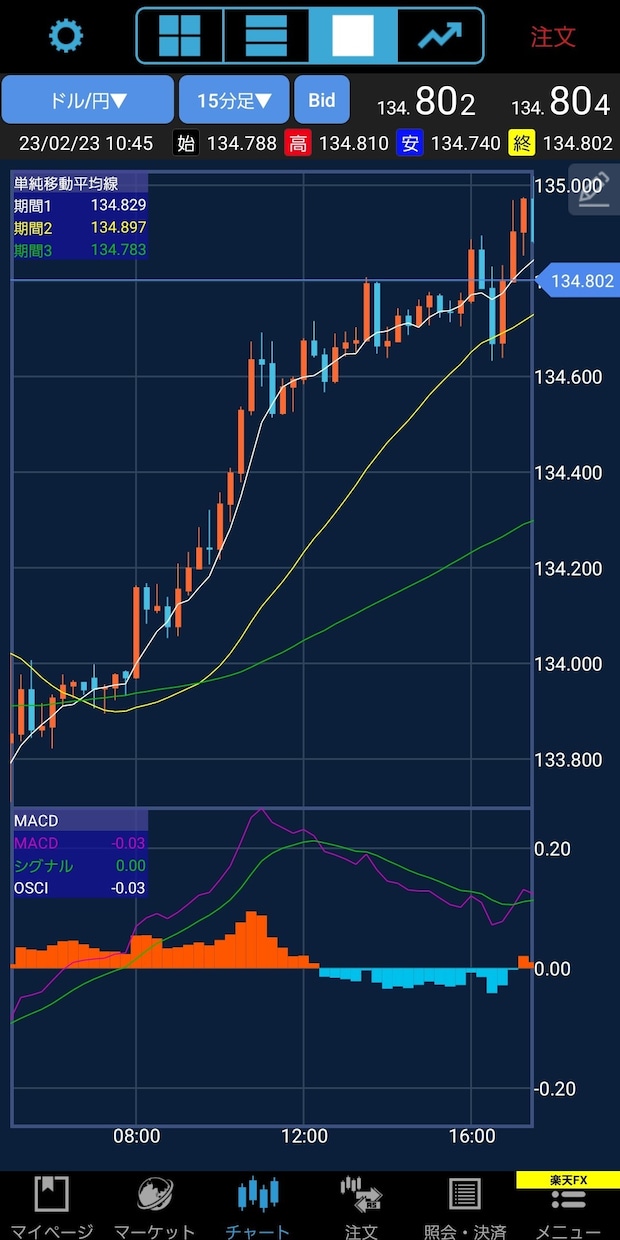Switch to four-panel grid chart layout
This screenshot has width=620, height=1240.
click(x=180, y=36)
